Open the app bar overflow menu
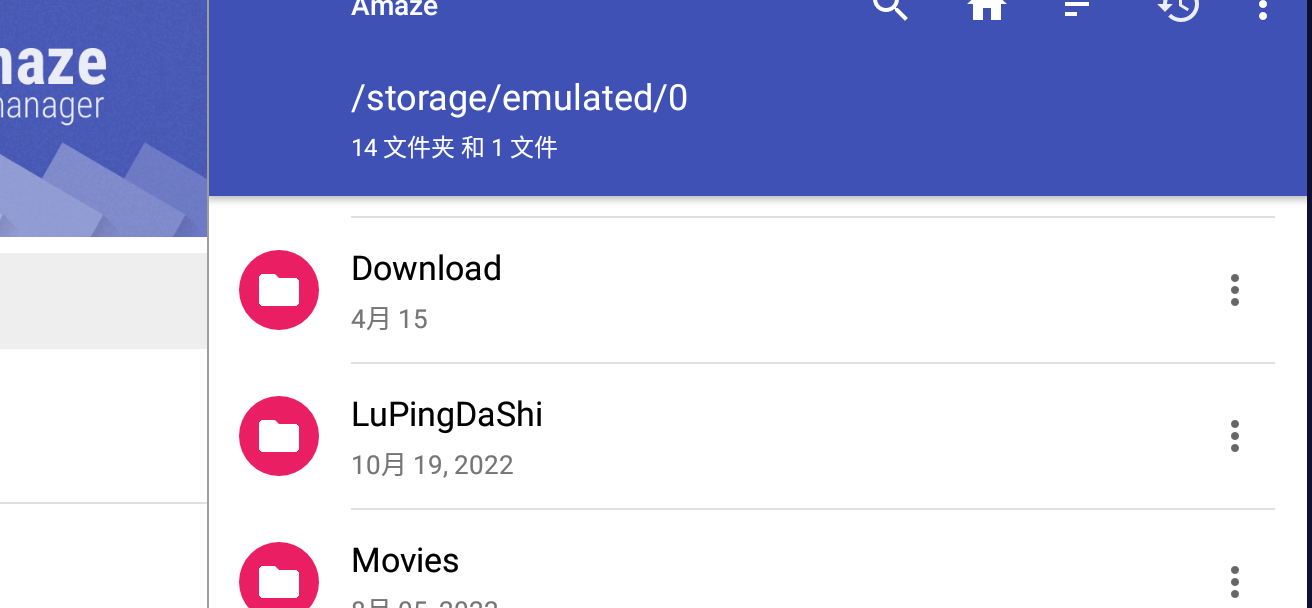1312x608 pixels. pos(1262,8)
